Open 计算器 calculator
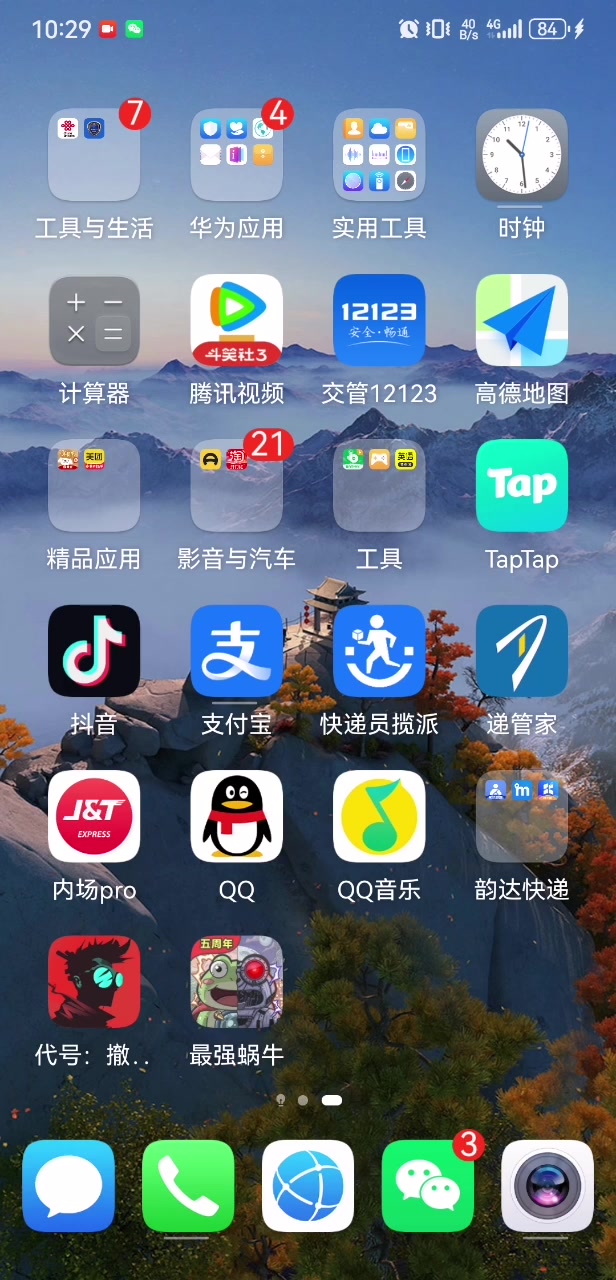 pyautogui.click(x=94, y=320)
